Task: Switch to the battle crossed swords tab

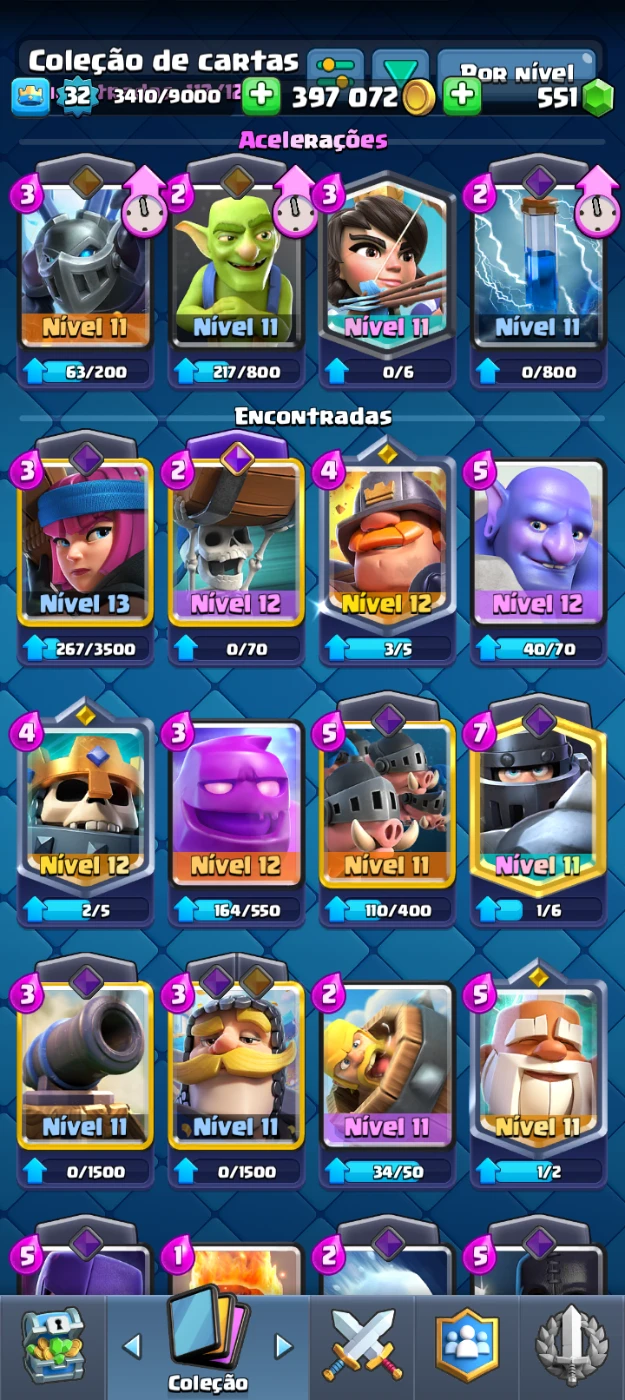Action: point(364,1346)
